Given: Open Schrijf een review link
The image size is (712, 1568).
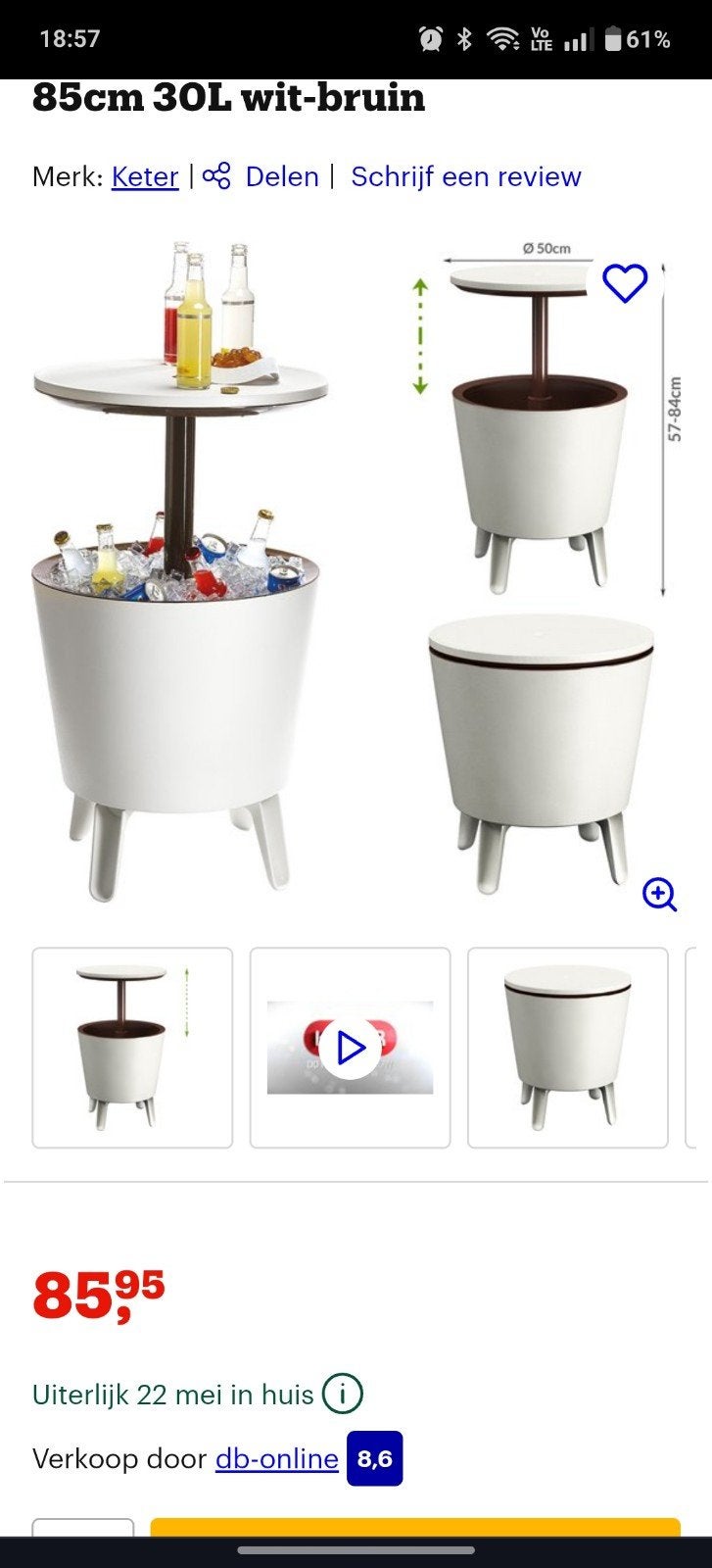Looking at the screenshot, I should point(466,176).
